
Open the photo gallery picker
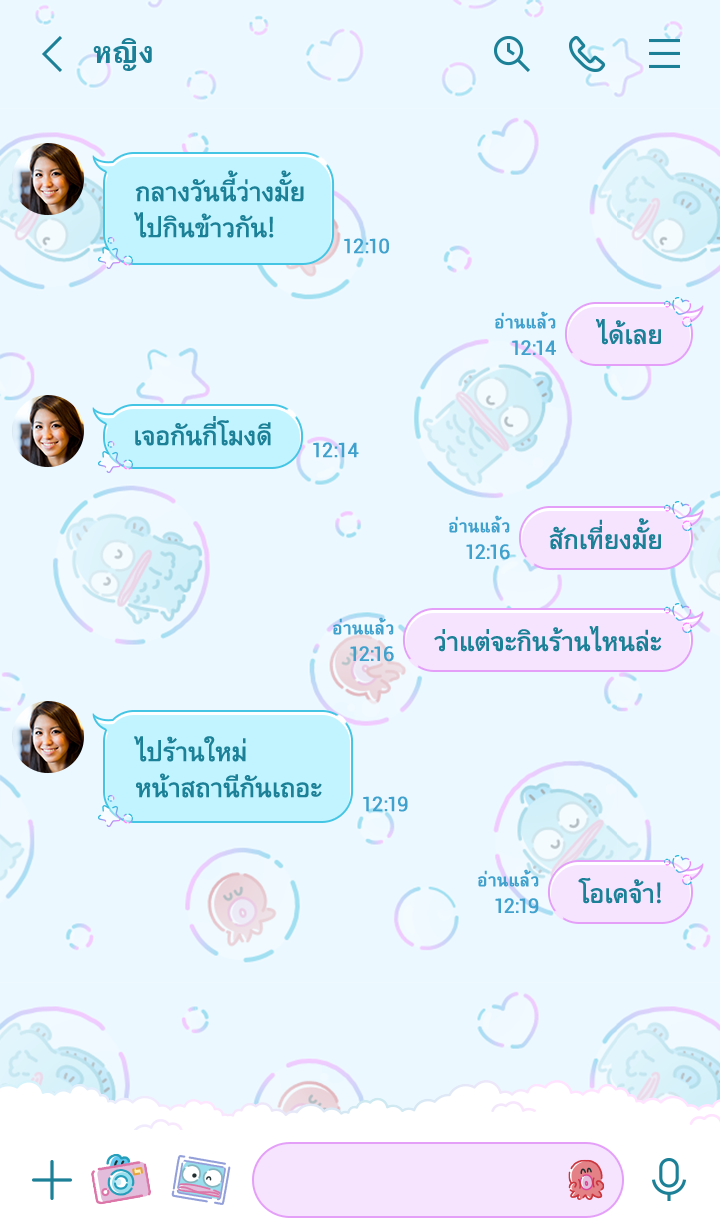[x=200, y=1180]
